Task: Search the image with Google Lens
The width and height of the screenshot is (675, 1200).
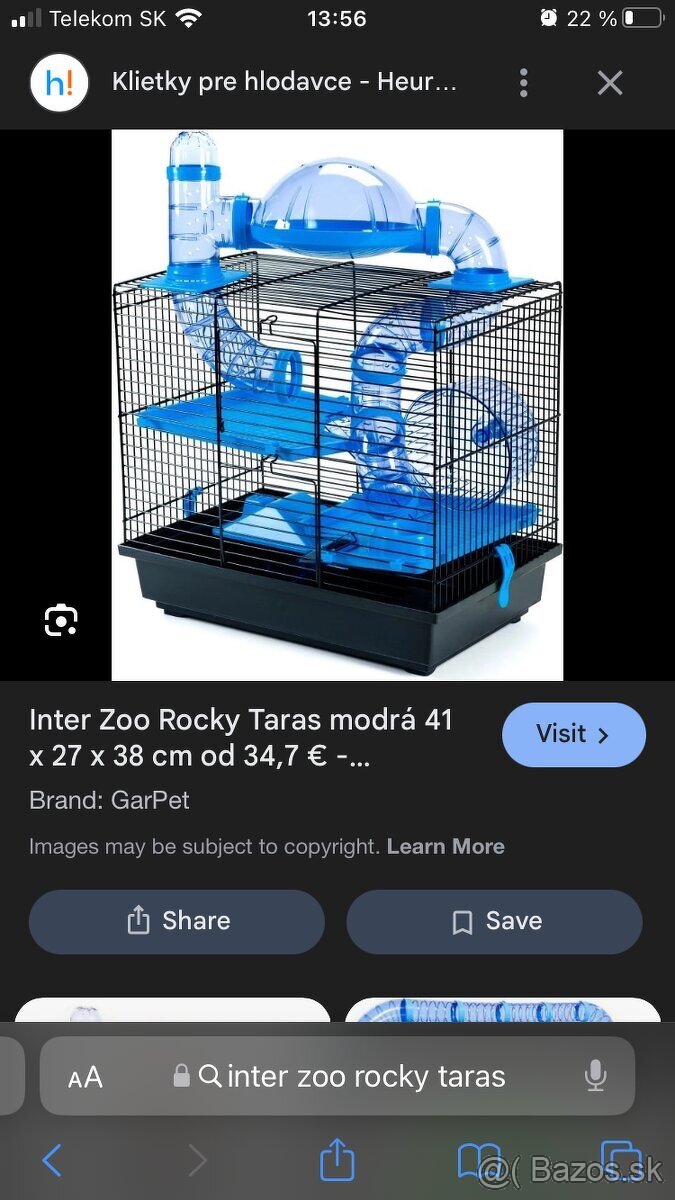Action: pos(61,620)
